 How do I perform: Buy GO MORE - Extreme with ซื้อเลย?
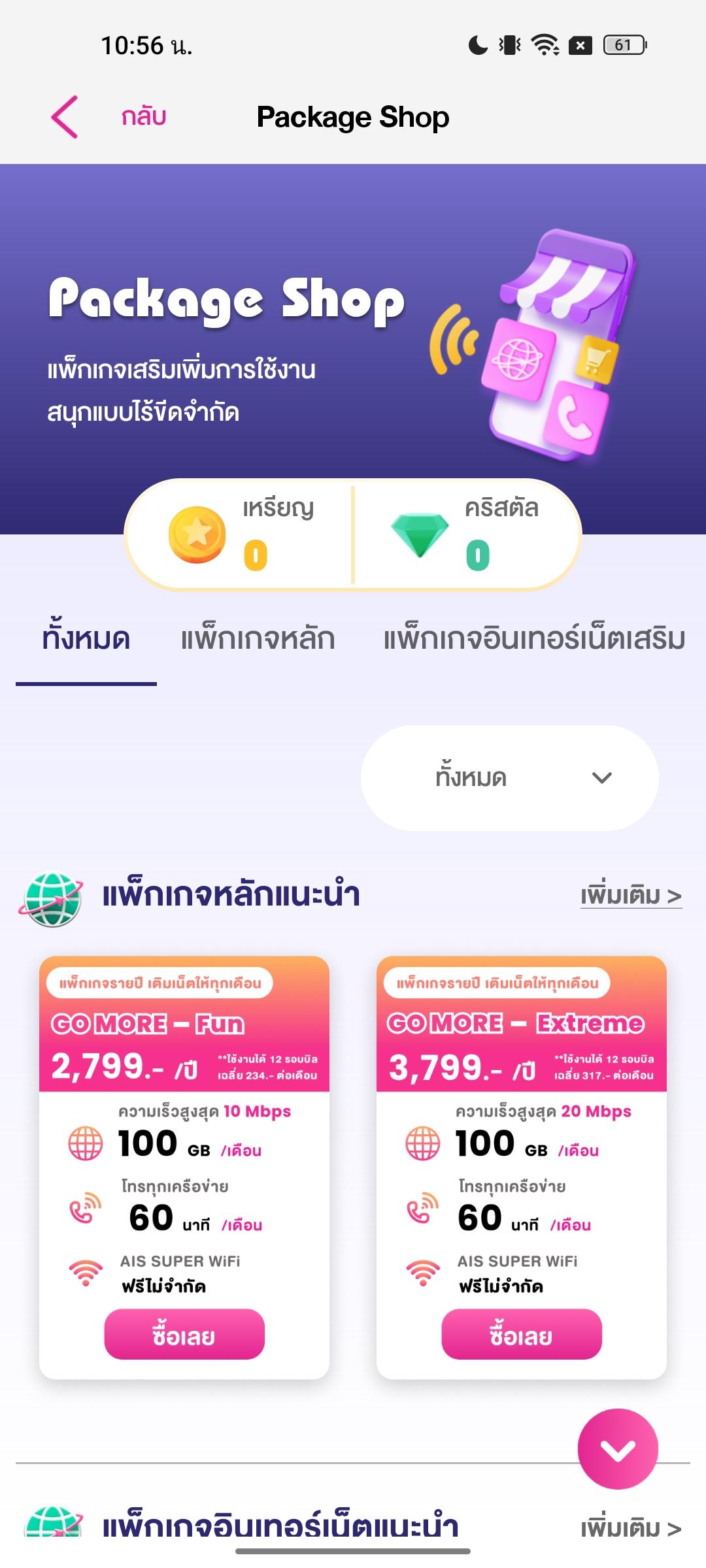click(521, 1336)
